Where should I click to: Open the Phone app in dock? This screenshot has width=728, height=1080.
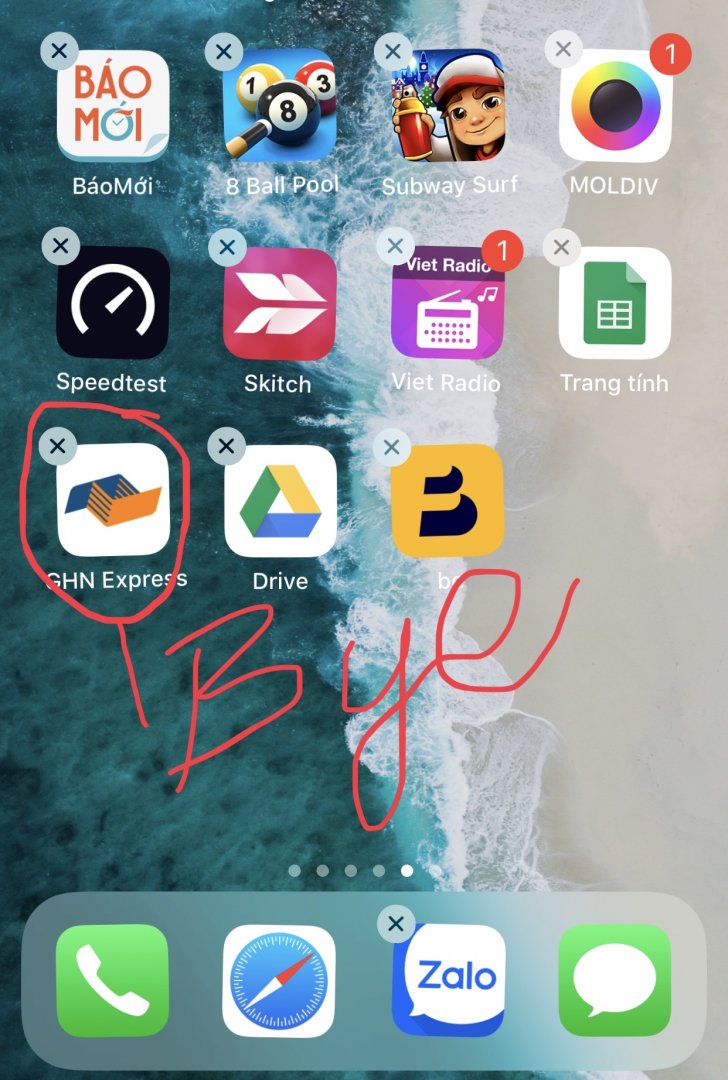[x=112, y=980]
